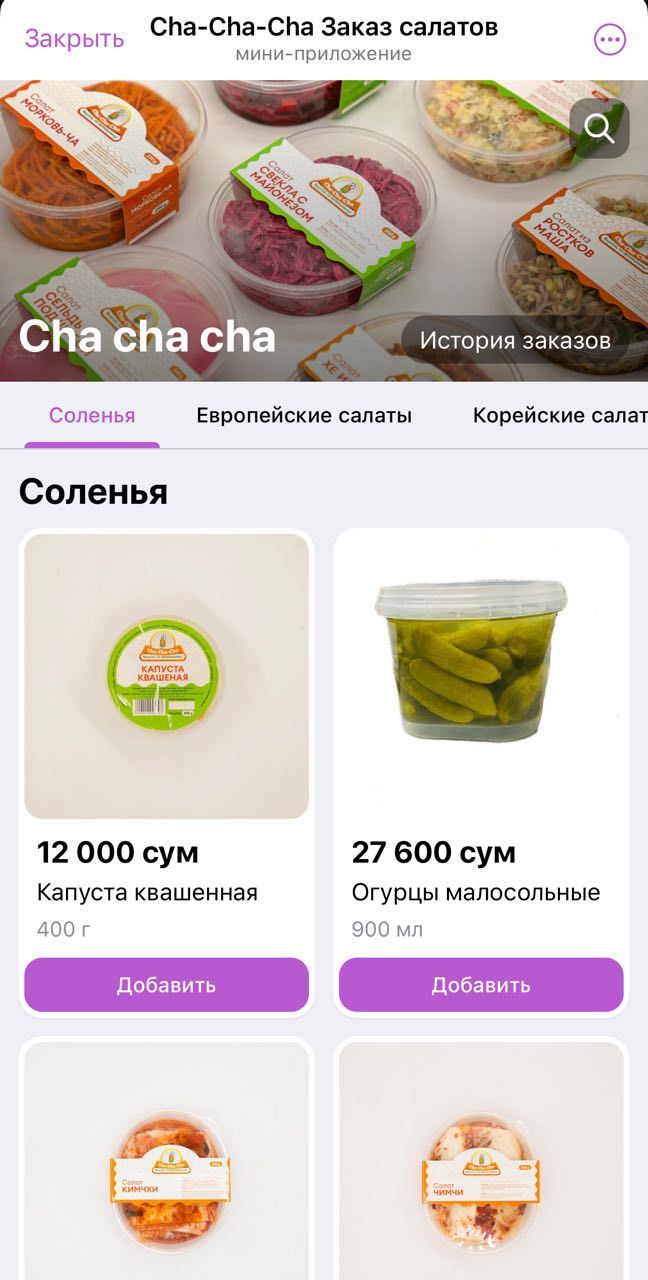Open the three-dot overflow menu
The image size is (648, 1280).
pyautogui.click(x=609, y=40)
